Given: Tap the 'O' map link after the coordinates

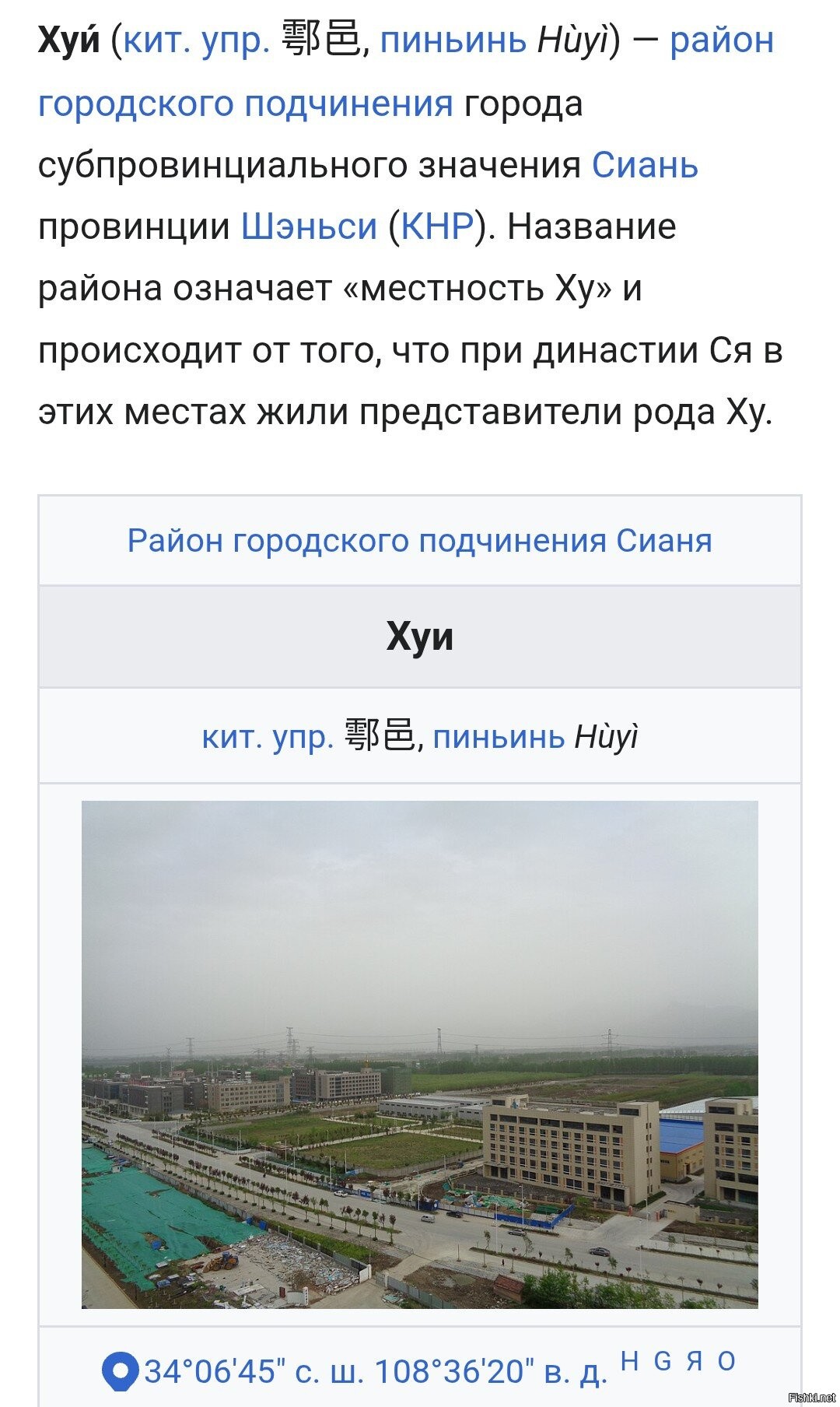Looking at the screenshot, I should tap(726, 1361).
